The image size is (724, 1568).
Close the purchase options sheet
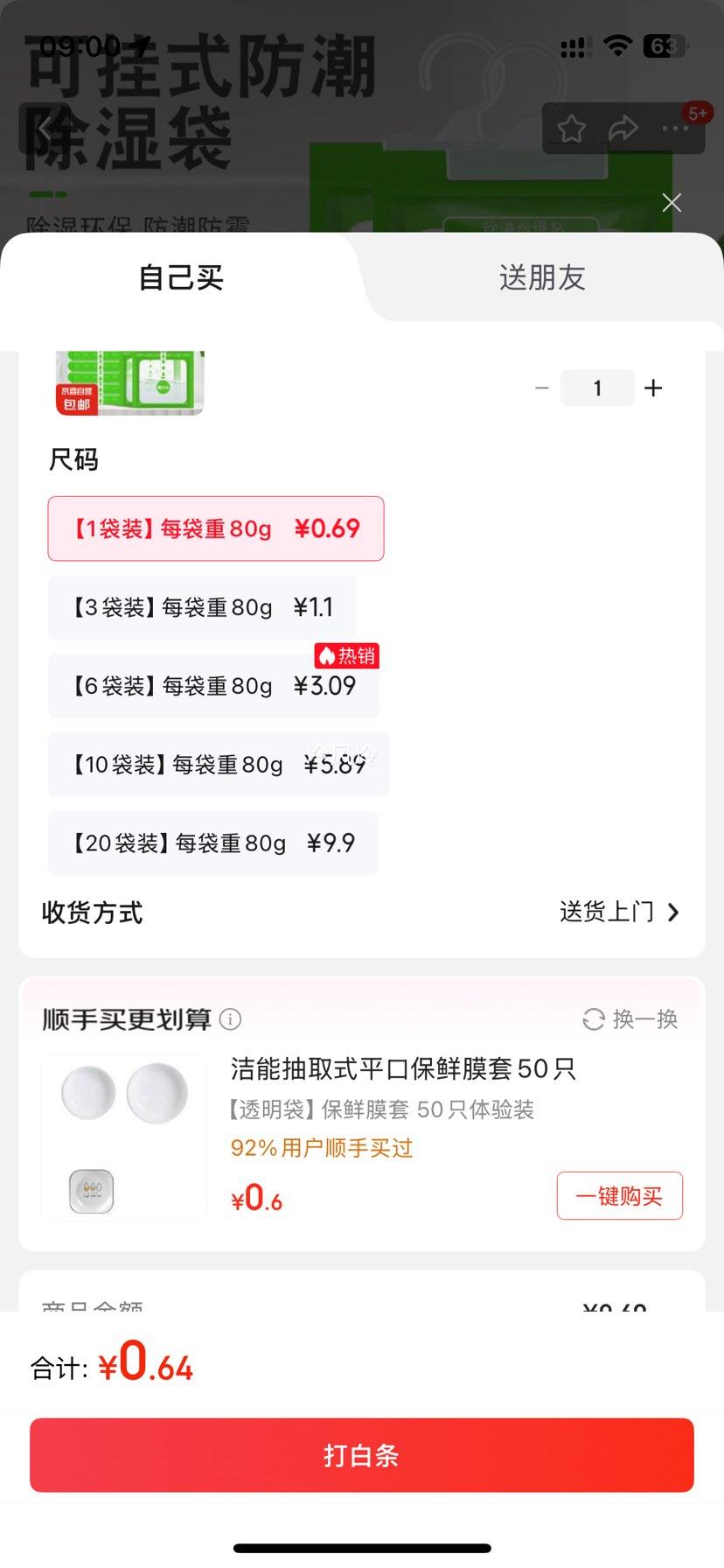coord(672,203)
